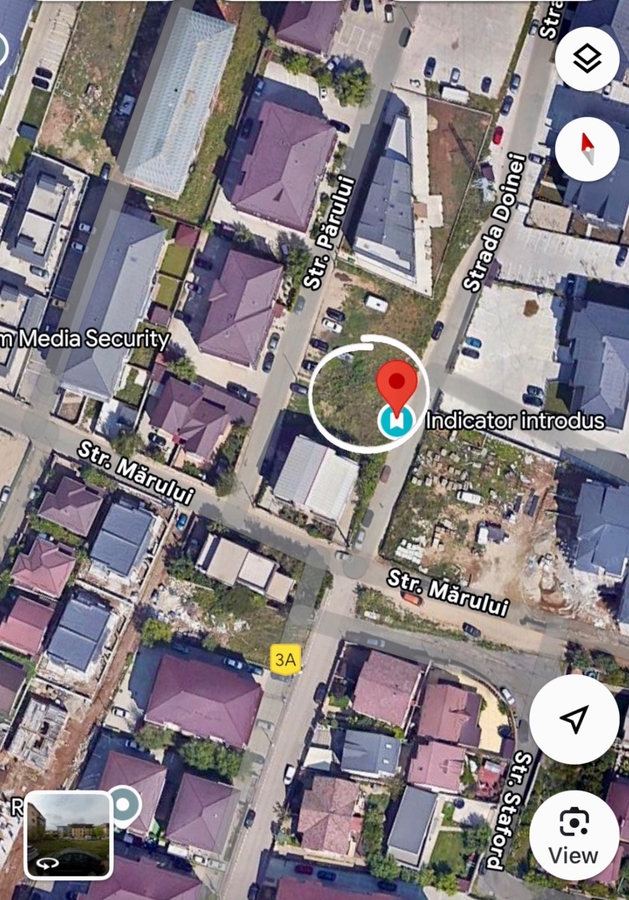Open the map layers selector
629x900 pixels.
[587, 59]
